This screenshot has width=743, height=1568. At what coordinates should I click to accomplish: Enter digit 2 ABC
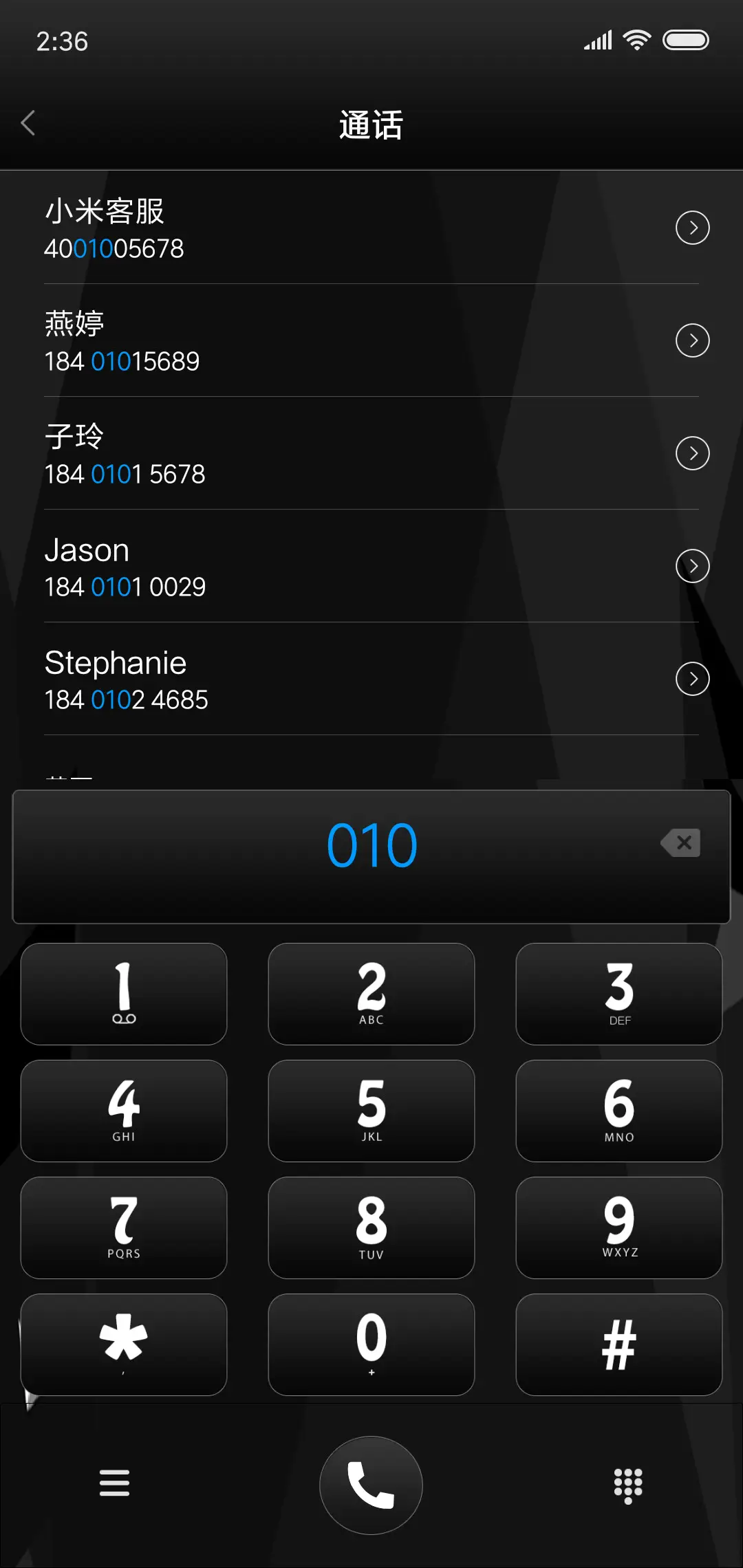tap(371, 994)
